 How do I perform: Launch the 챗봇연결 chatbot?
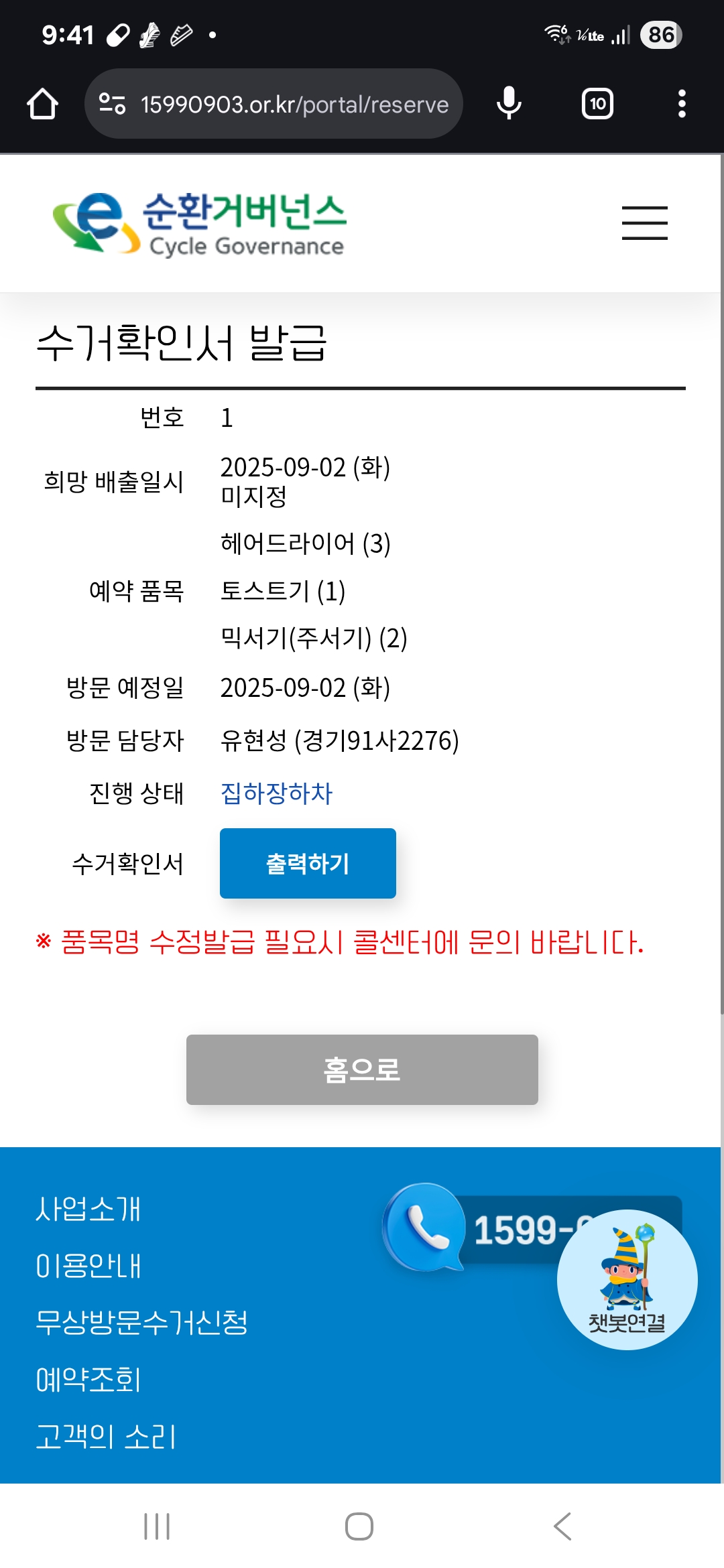(627, 1280)
